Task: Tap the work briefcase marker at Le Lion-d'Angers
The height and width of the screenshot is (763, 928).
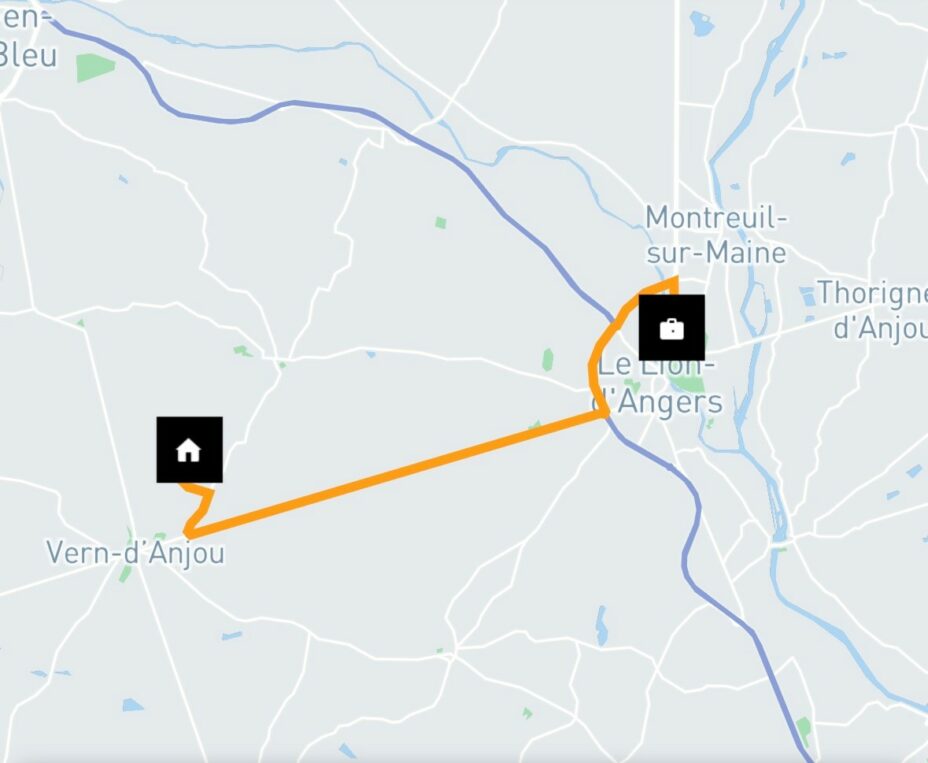Action: tap(672, 328)
